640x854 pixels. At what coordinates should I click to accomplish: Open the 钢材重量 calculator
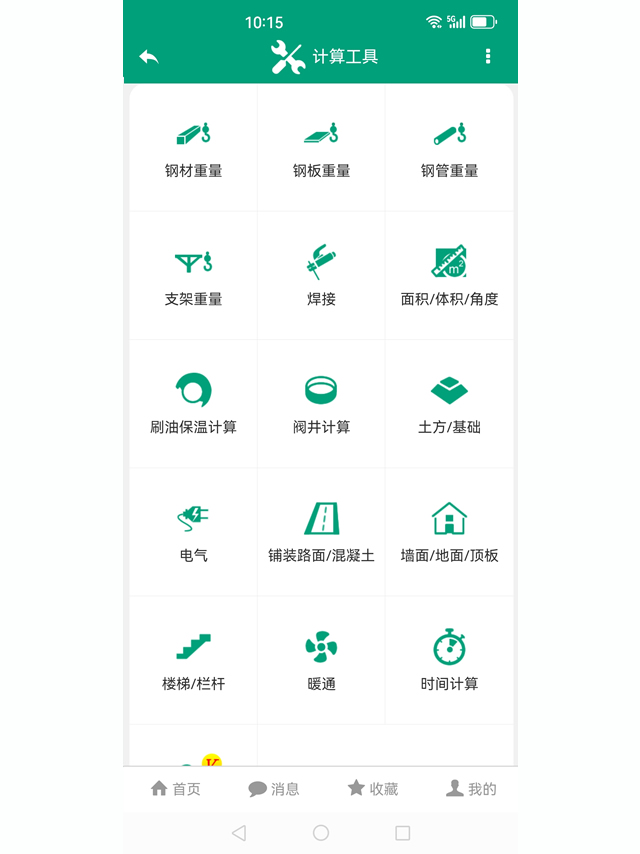coord(194,148)
